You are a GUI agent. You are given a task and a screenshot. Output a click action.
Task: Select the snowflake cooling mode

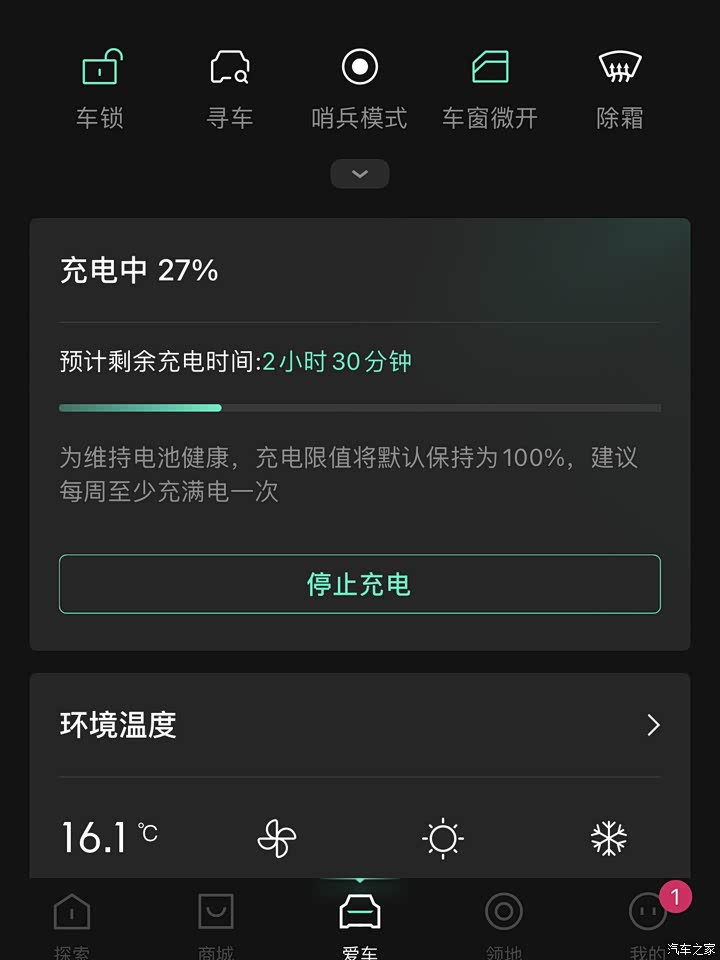[609, 838]
